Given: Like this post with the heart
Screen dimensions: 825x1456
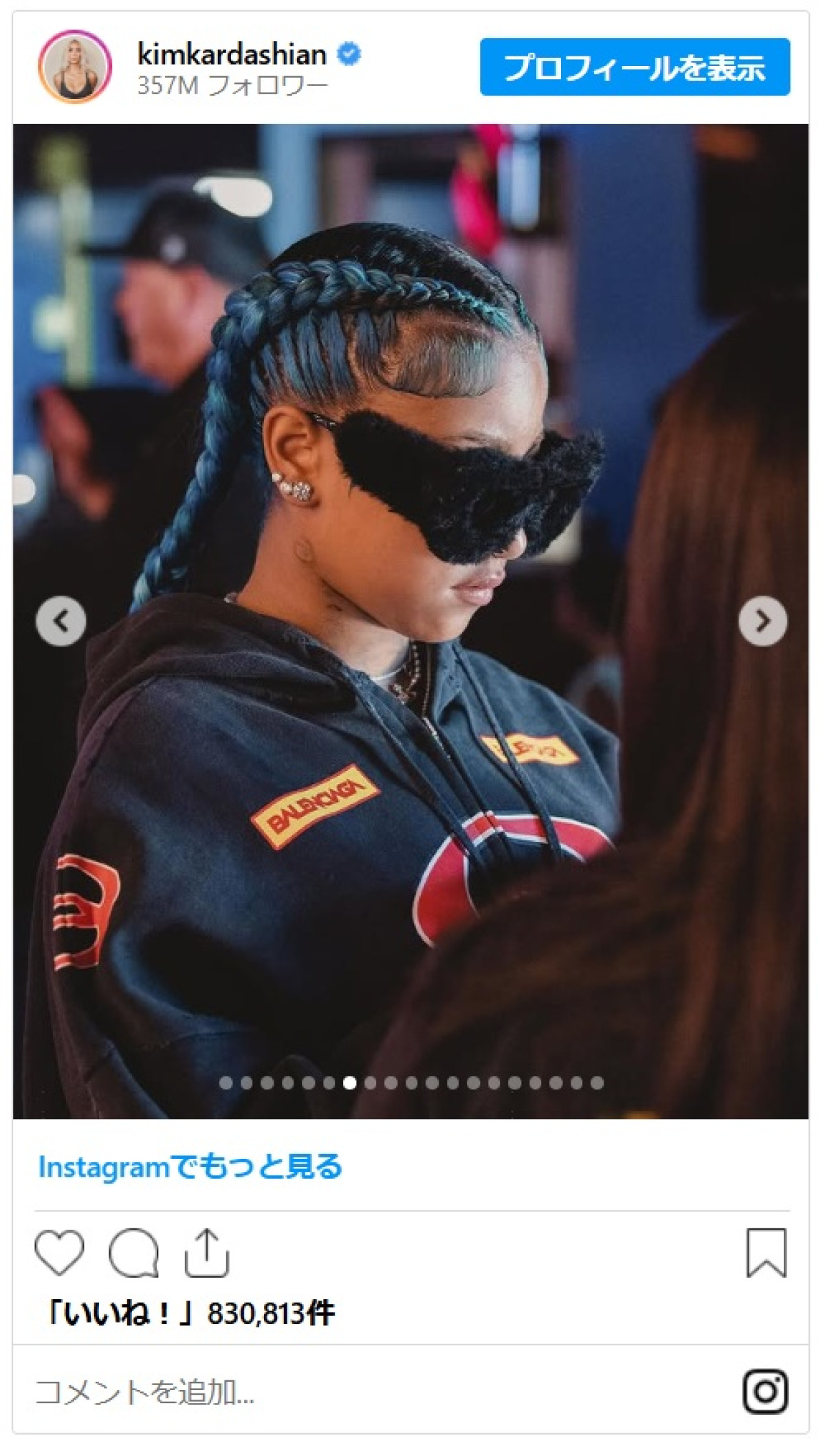Looking at the screenshot, I should point(59,1253).
